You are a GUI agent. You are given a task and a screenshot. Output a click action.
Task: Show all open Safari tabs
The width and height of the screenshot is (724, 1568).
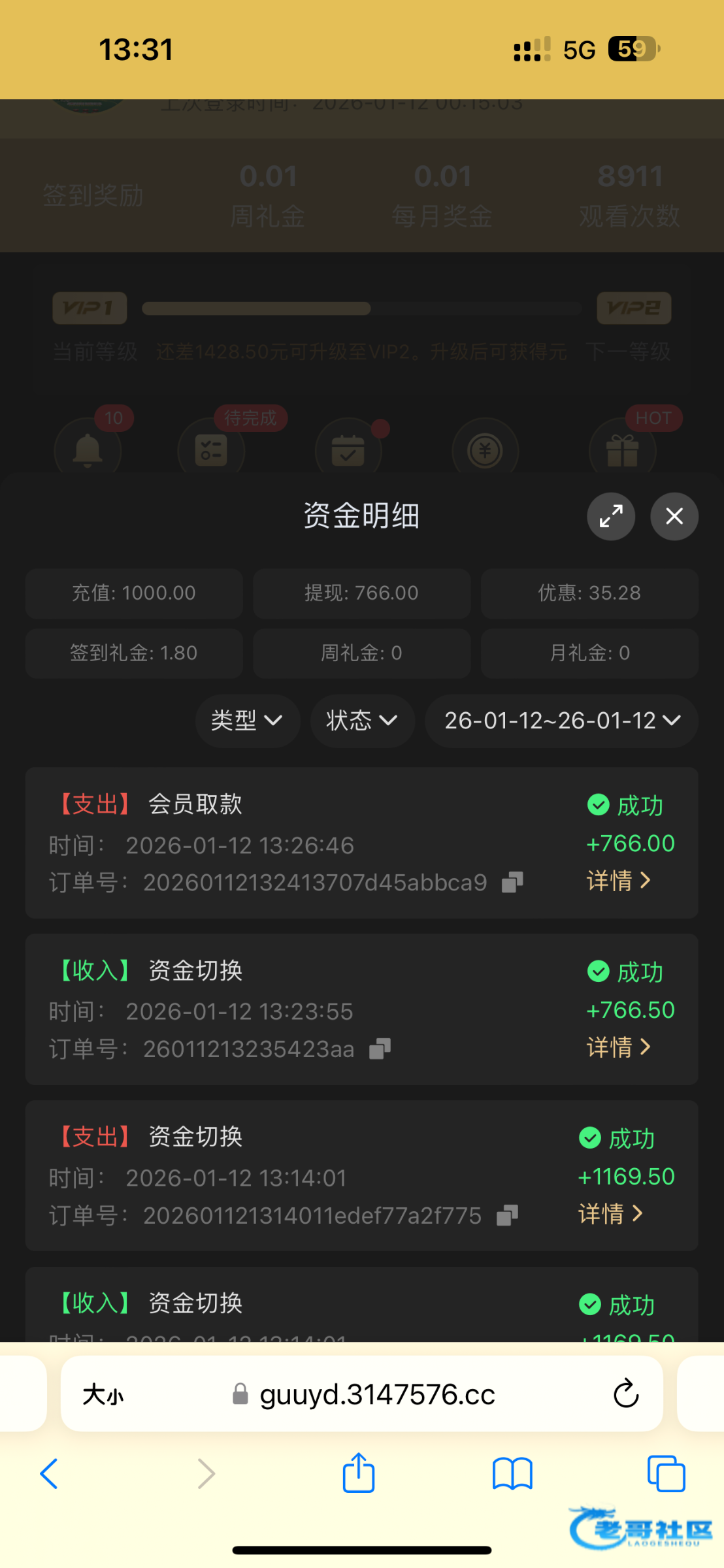point(666,1474)
